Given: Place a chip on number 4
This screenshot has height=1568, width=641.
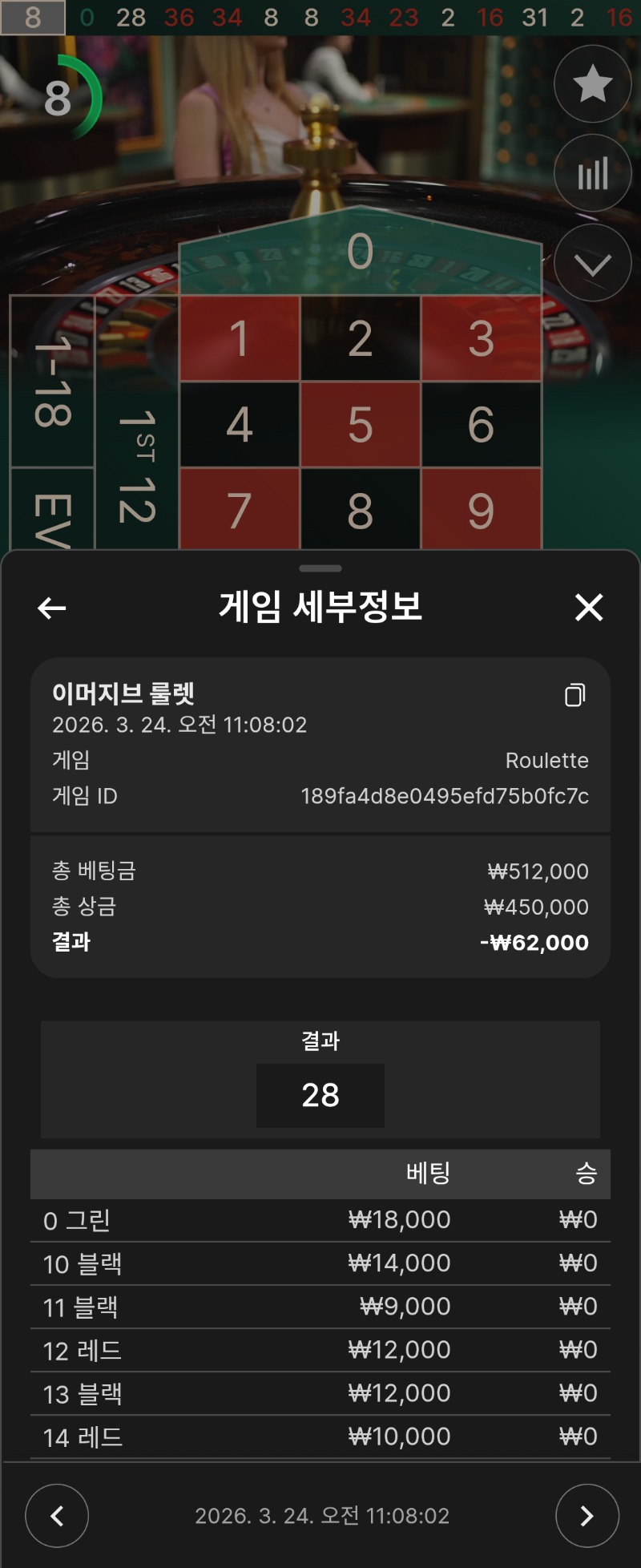Looking at the screenshot, I should point(240,425).
